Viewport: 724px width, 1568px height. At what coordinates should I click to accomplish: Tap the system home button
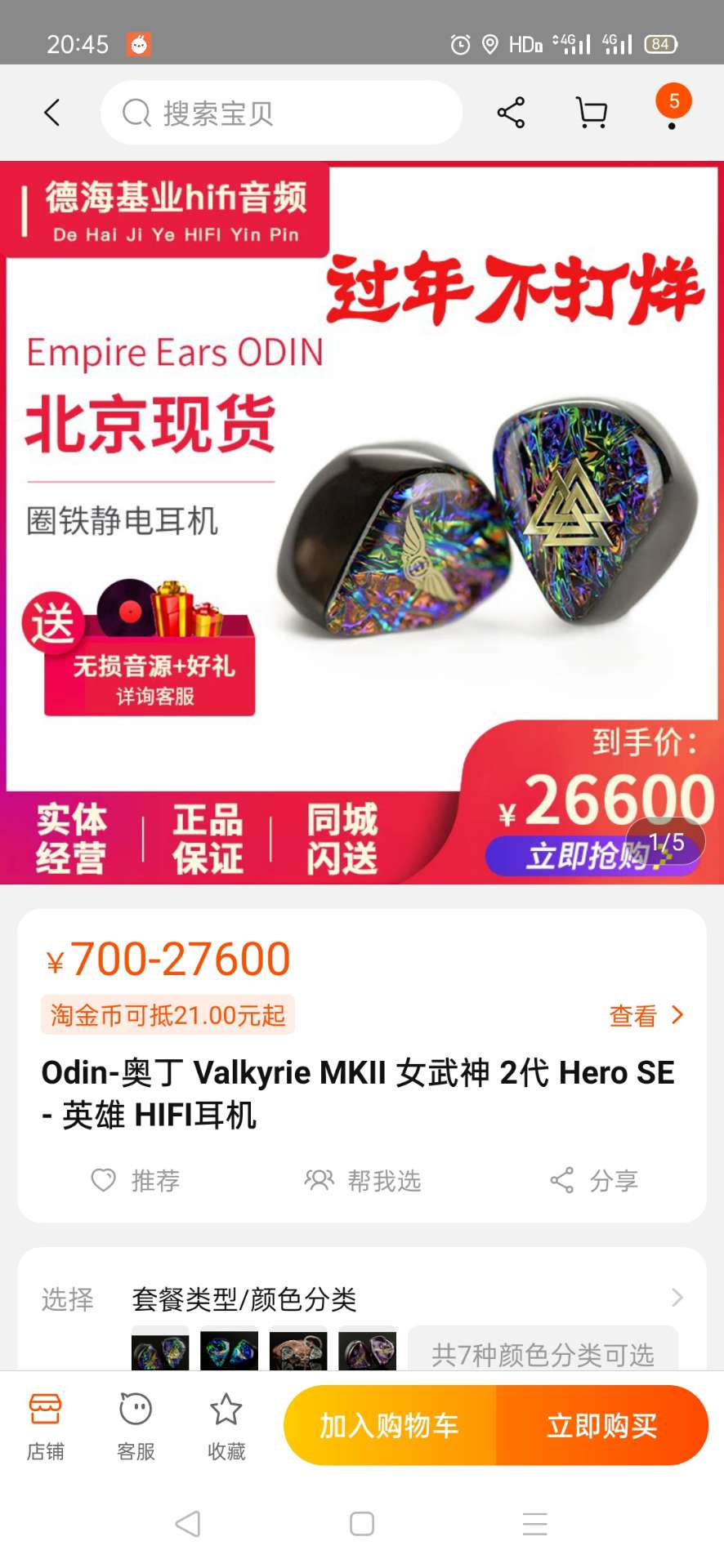point(362,1523)
